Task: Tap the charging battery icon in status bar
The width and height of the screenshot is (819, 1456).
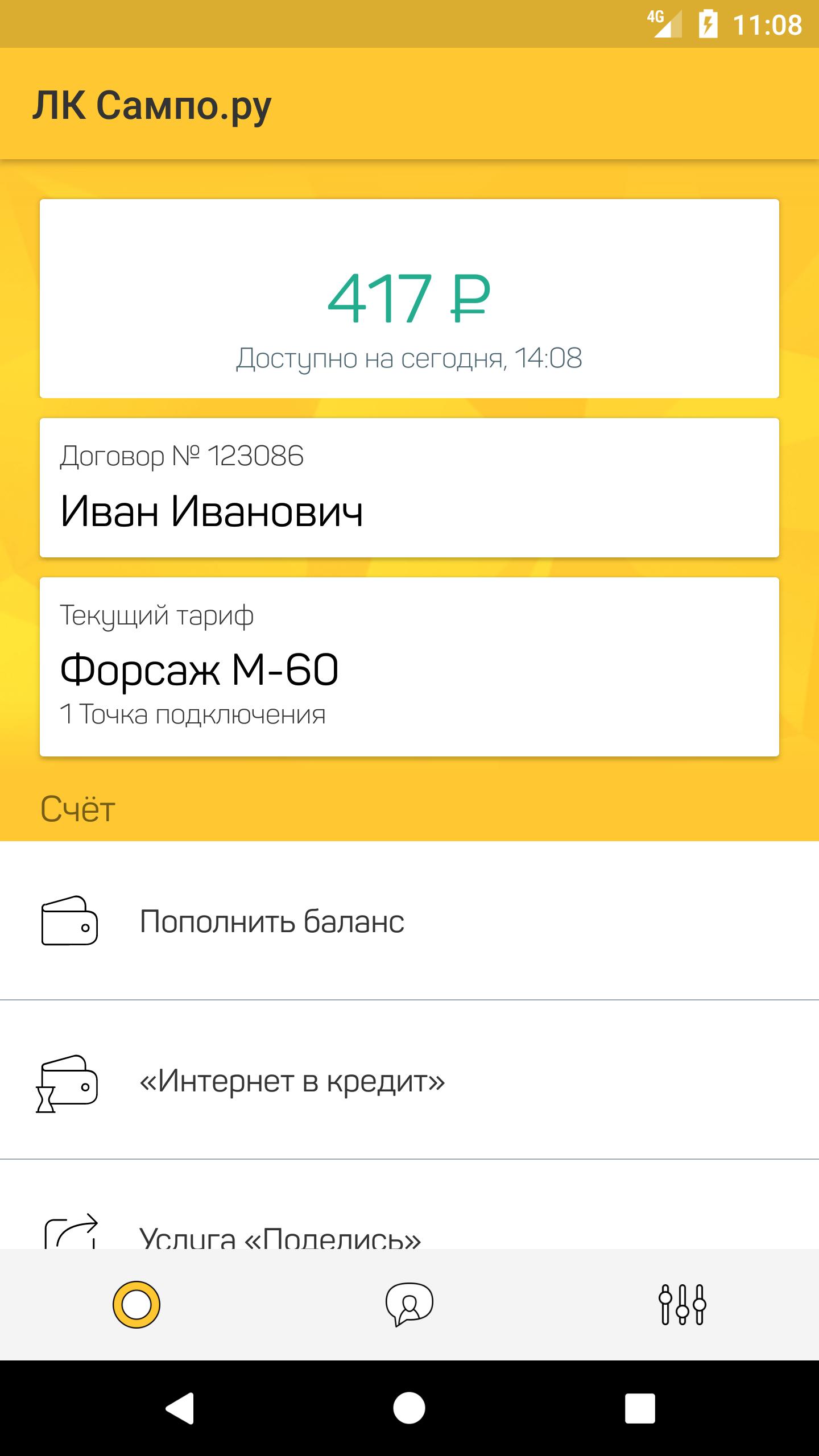Action: (708, 24)
